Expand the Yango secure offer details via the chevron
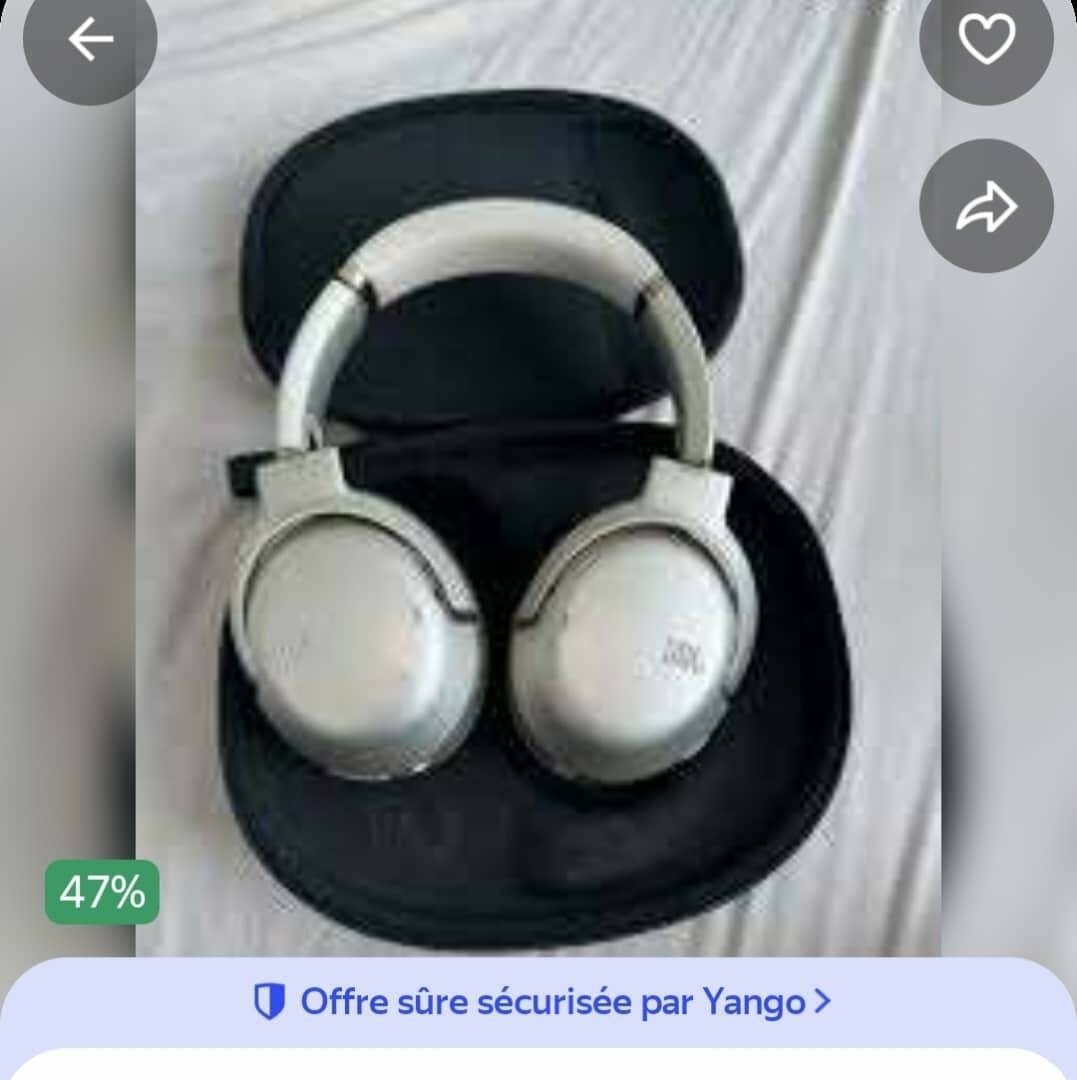1077x1080 pixels. [820, 1003]
